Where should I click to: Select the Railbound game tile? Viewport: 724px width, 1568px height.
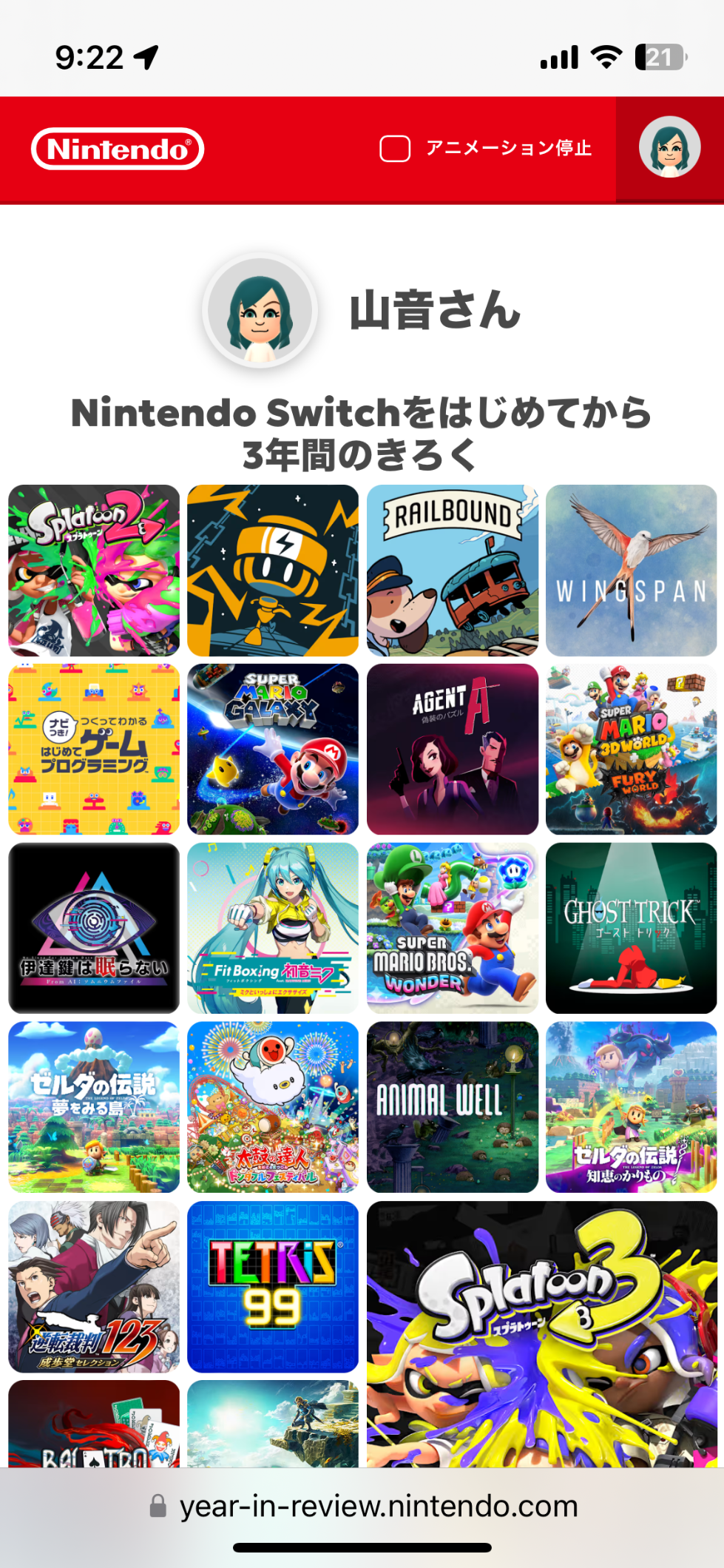click(x=452, y=571)
